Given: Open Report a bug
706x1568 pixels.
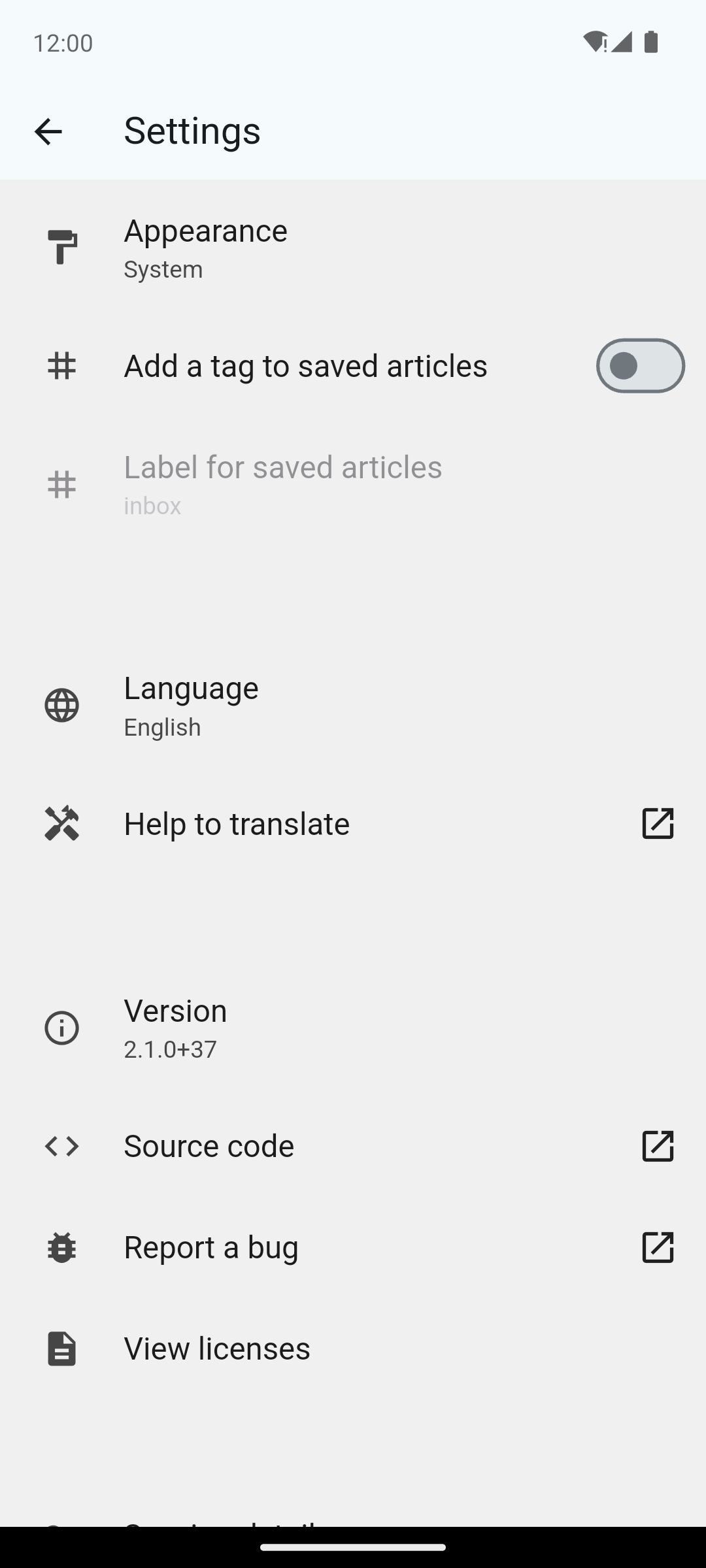Looking at the screenshot, I should 353,1247.
